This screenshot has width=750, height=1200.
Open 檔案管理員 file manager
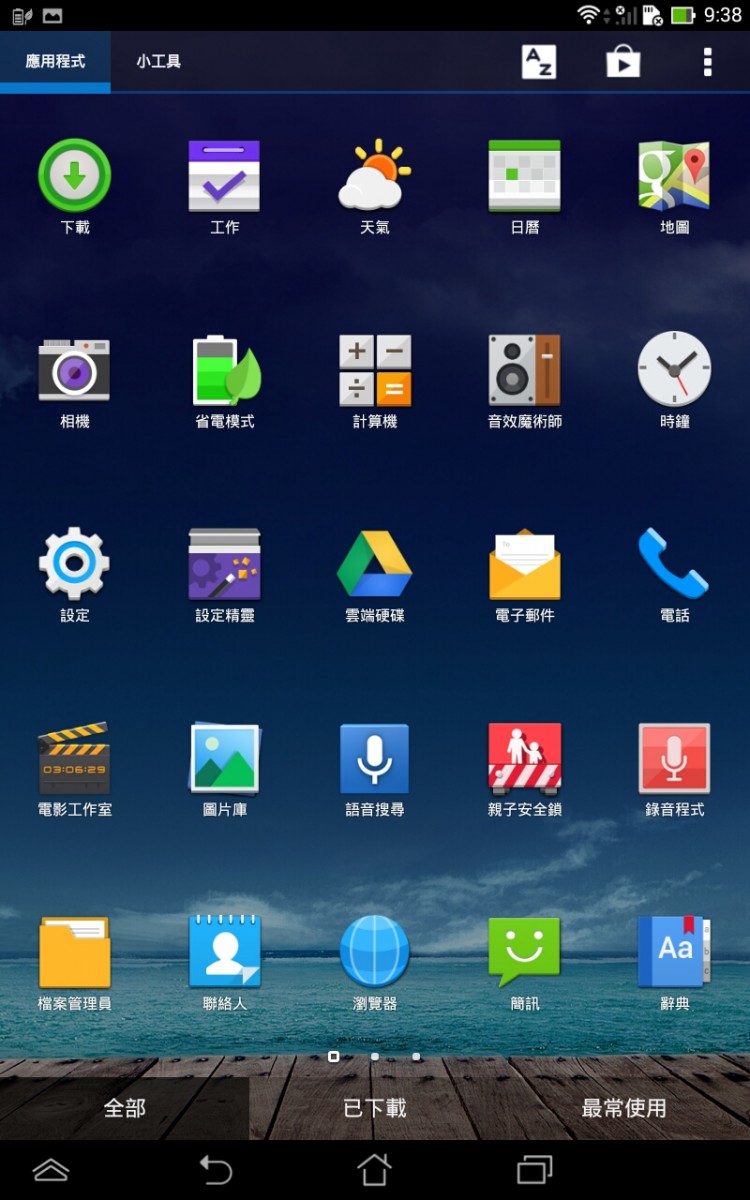[x=74, y=953]
